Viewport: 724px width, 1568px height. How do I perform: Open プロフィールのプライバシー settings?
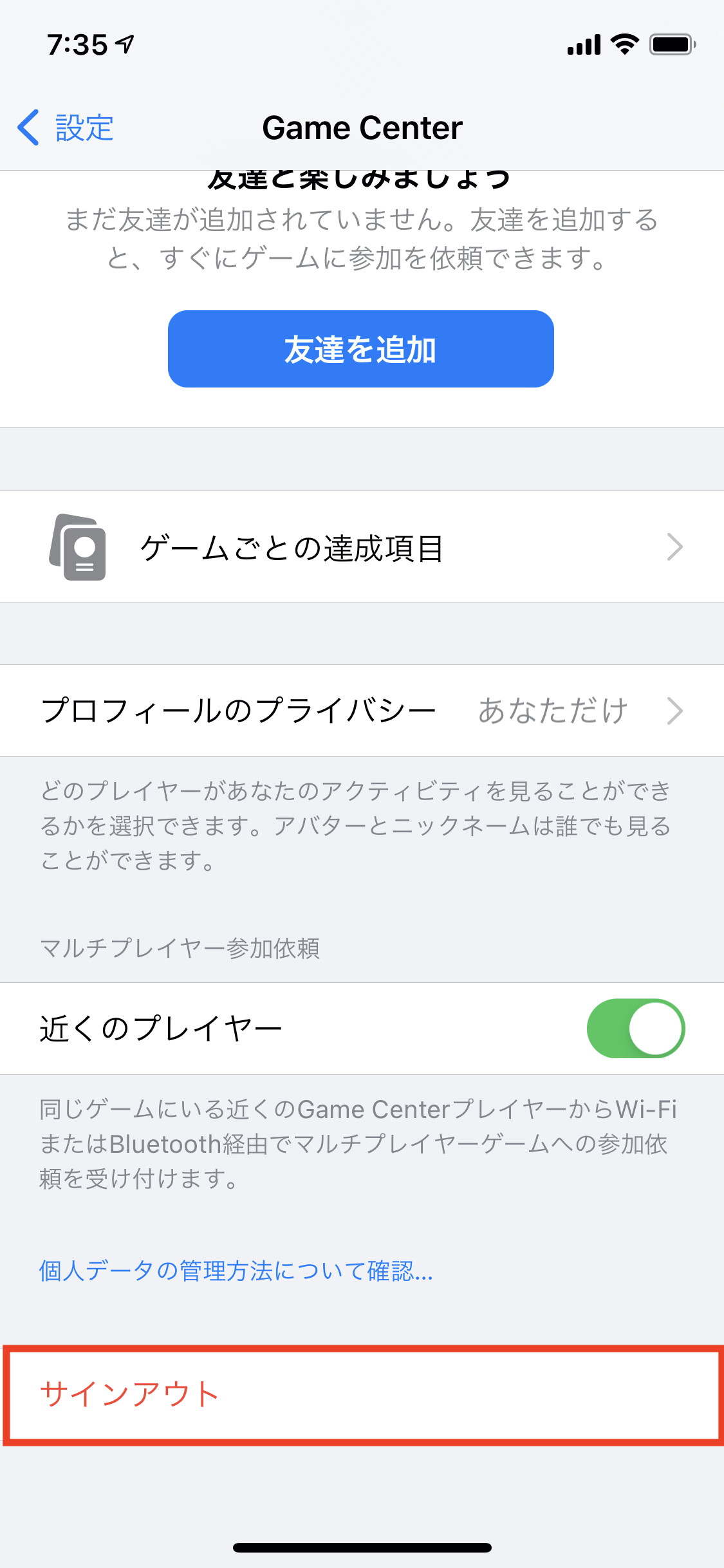click(x=362, y=711)
